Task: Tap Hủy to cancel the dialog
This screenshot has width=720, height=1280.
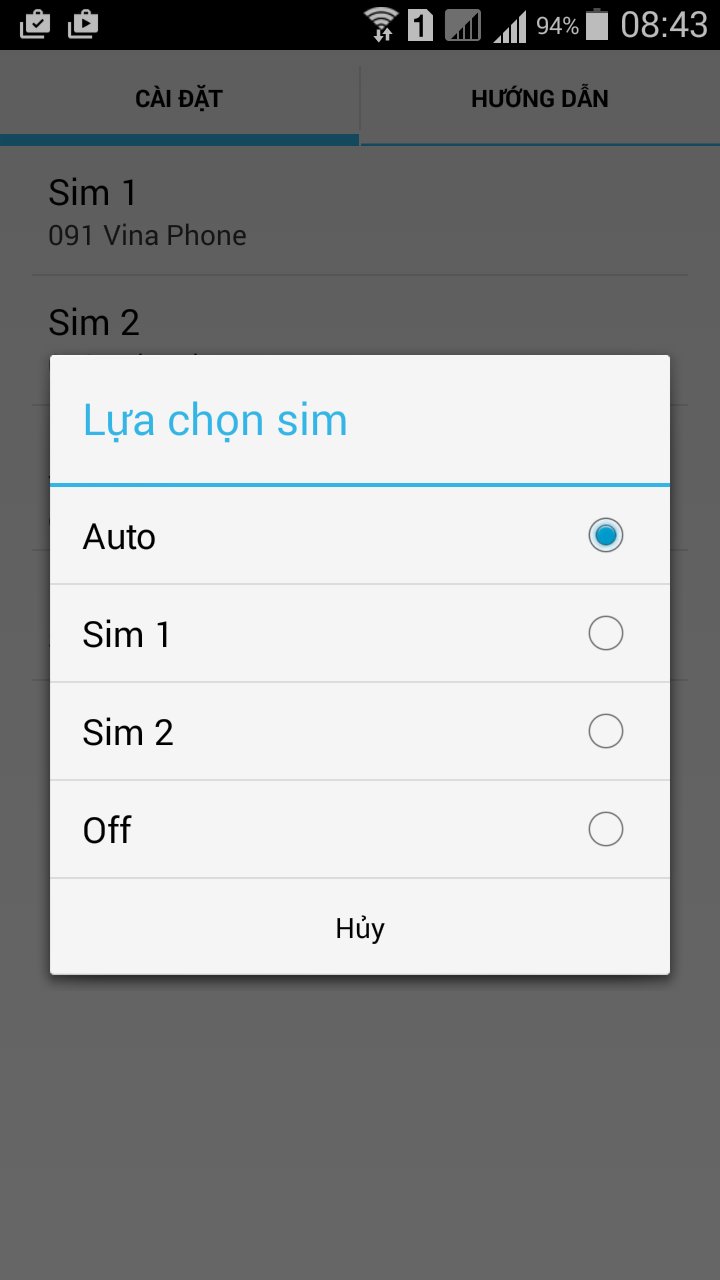Action: point(360,927)
